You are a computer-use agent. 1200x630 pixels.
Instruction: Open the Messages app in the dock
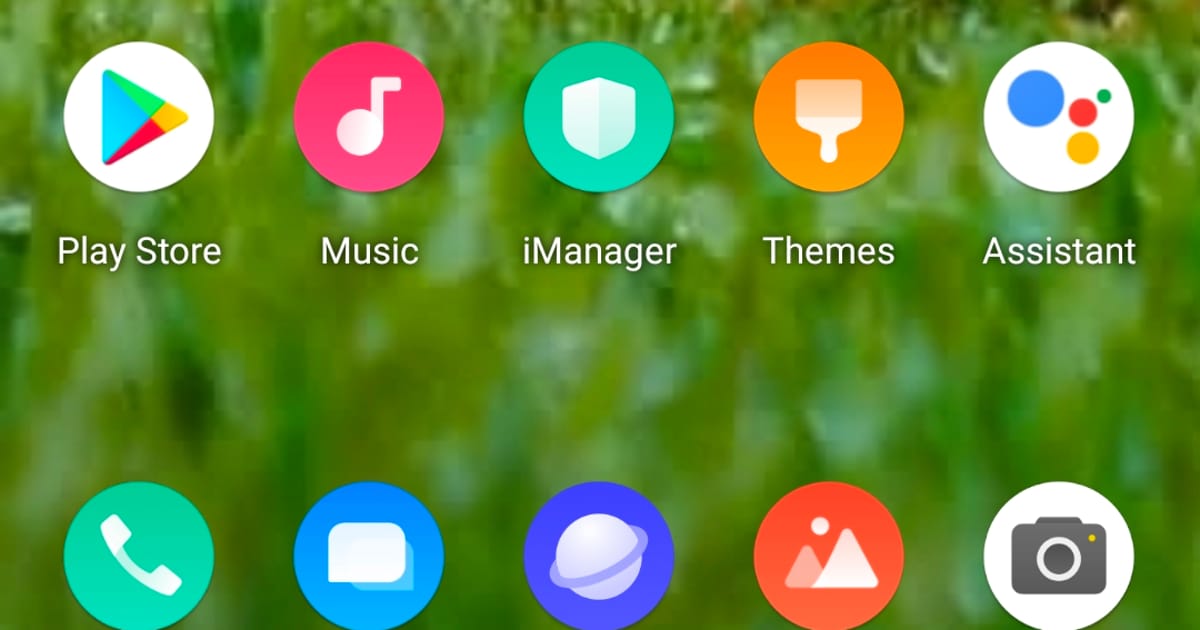(x=368, y=555)
